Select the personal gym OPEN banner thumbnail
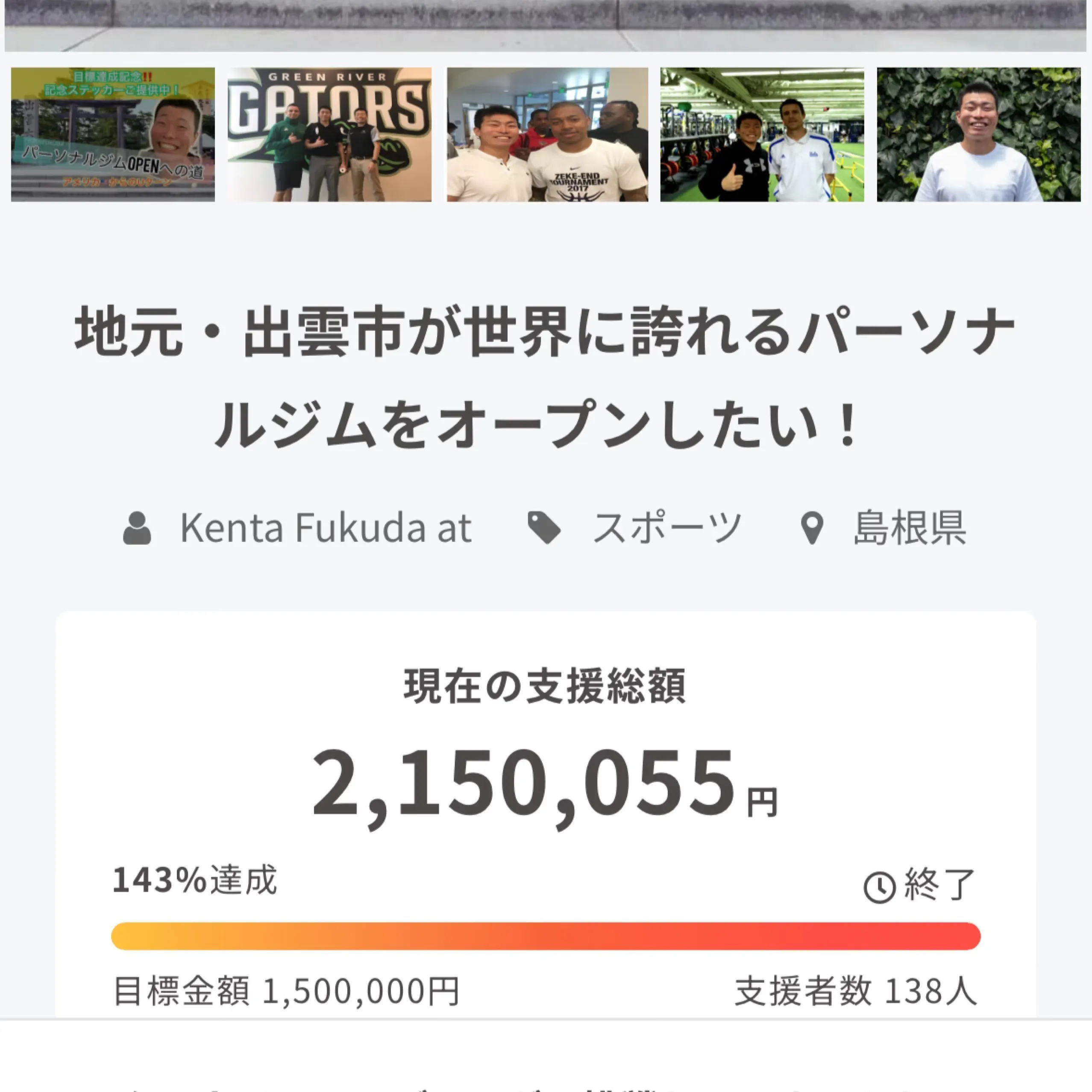 click(x=113, y=135)
